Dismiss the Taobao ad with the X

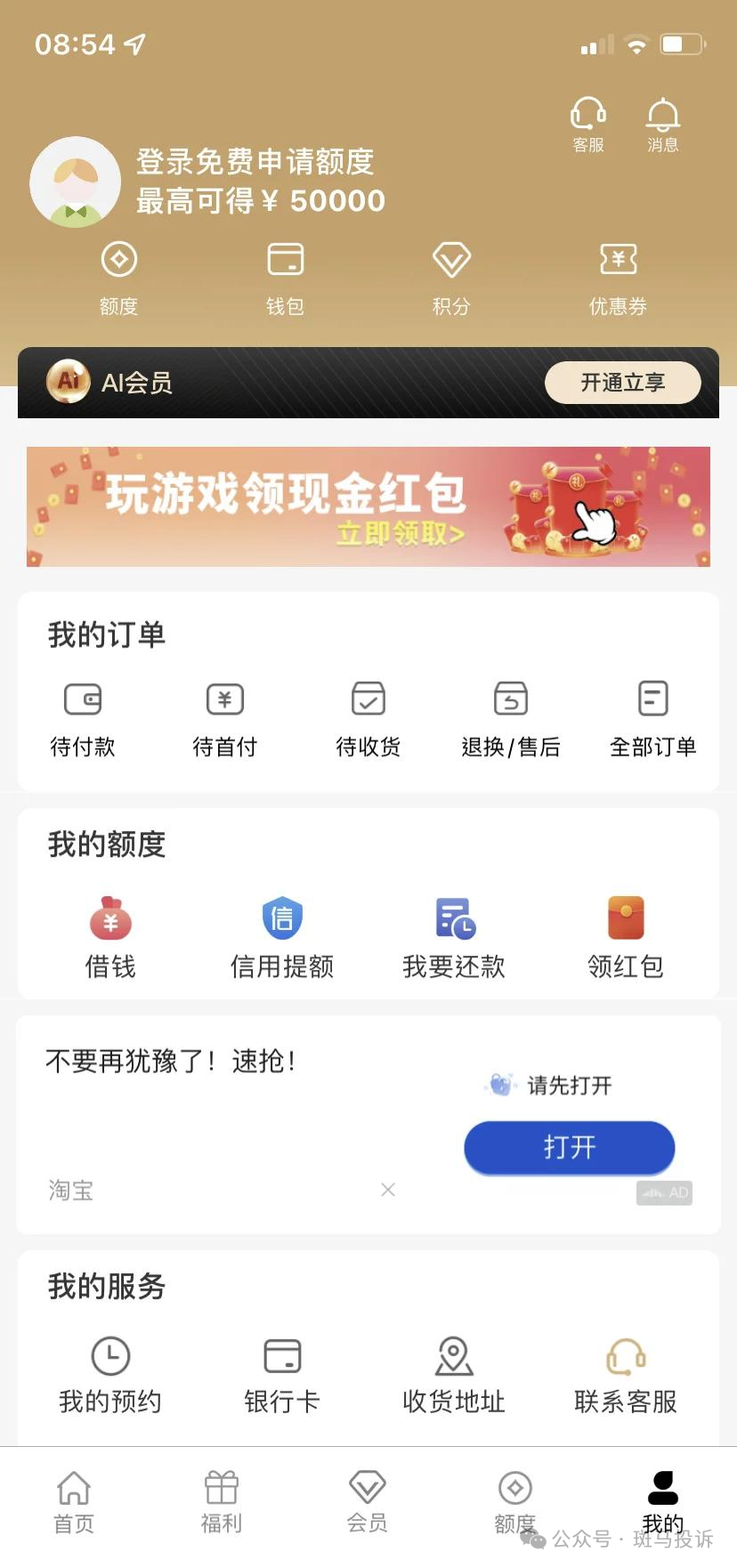[388, 1190]
